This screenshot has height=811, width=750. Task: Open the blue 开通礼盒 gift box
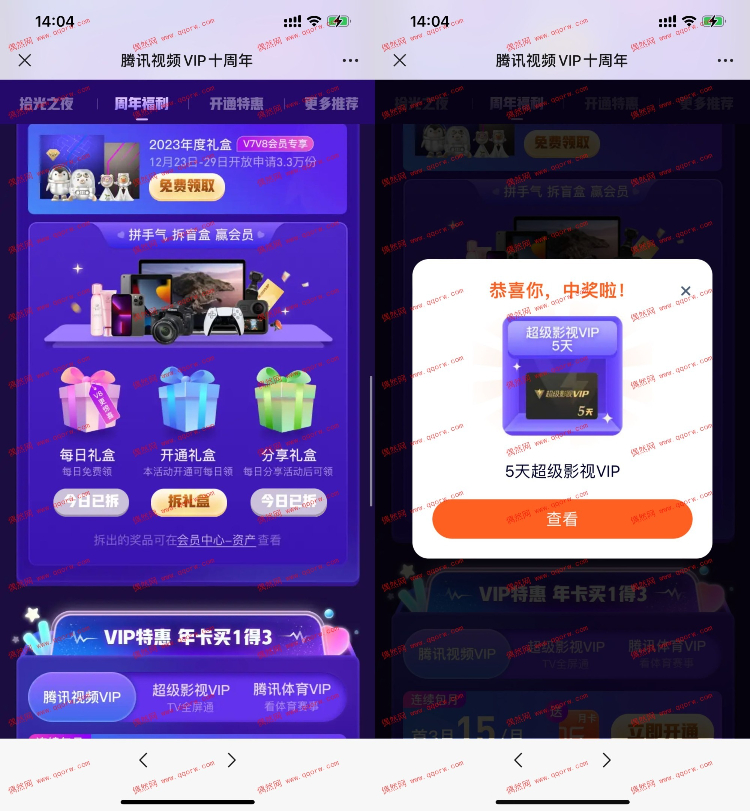(188, 403)
